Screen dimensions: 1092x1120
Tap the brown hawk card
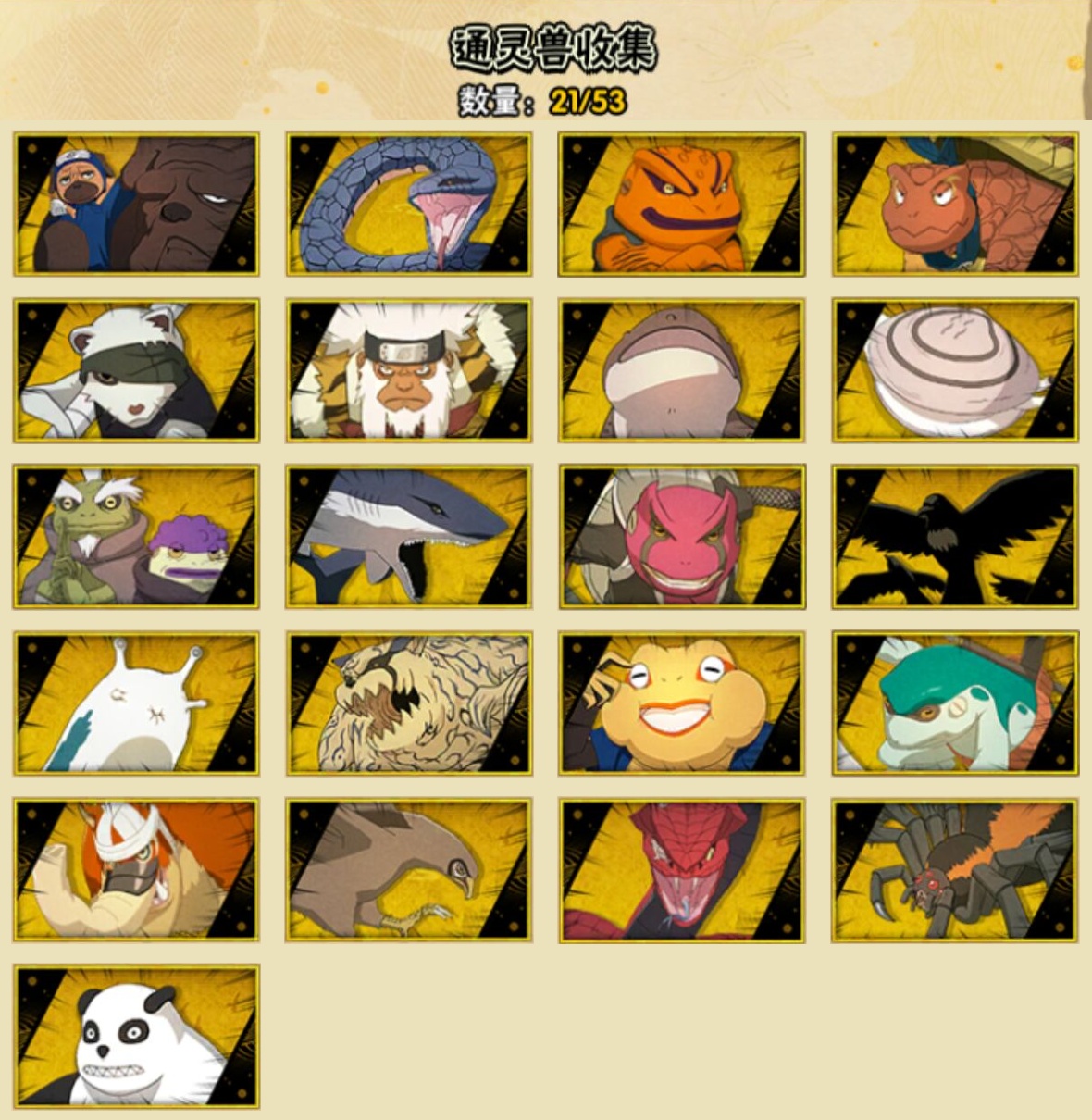tap(408, 870)
